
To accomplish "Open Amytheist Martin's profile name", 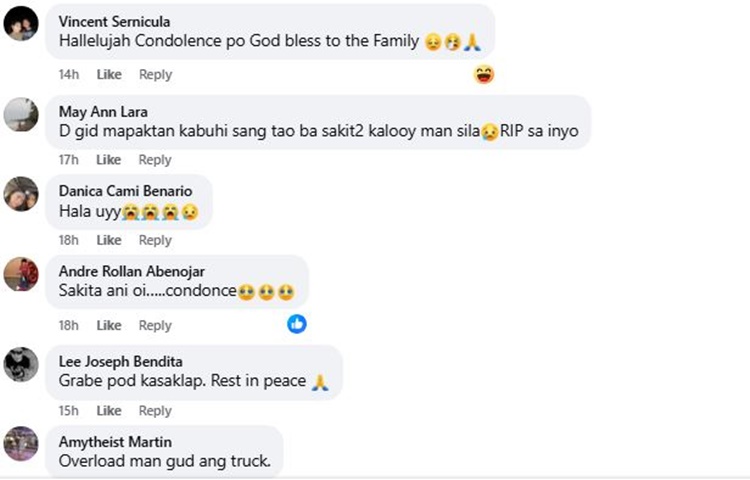I will 115,442.
